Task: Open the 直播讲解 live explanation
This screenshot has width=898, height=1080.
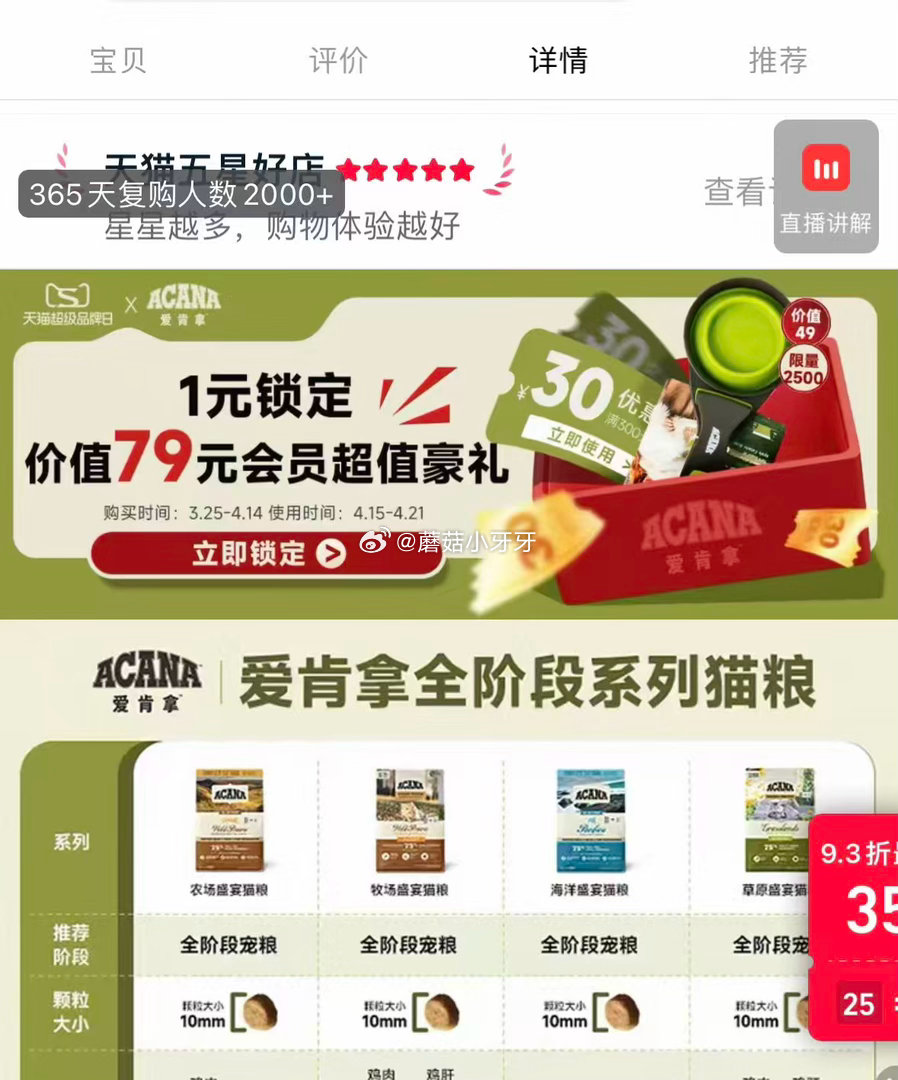Action: [826, 187]
